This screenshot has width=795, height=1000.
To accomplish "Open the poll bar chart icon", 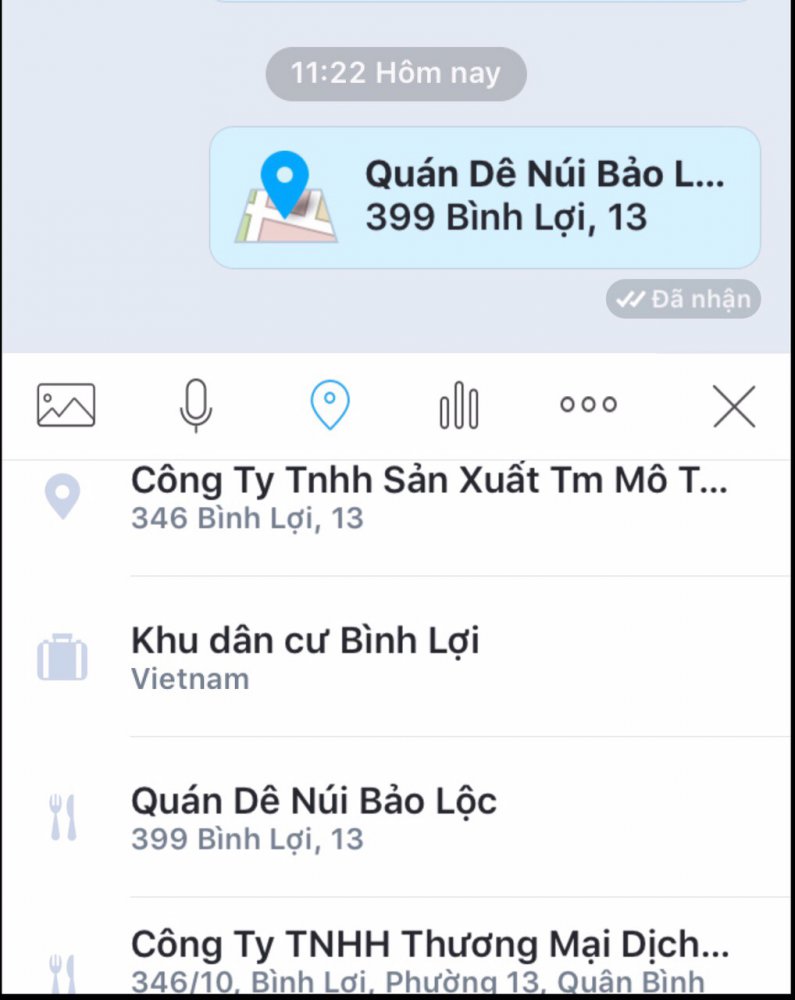I will click(459, 407).
